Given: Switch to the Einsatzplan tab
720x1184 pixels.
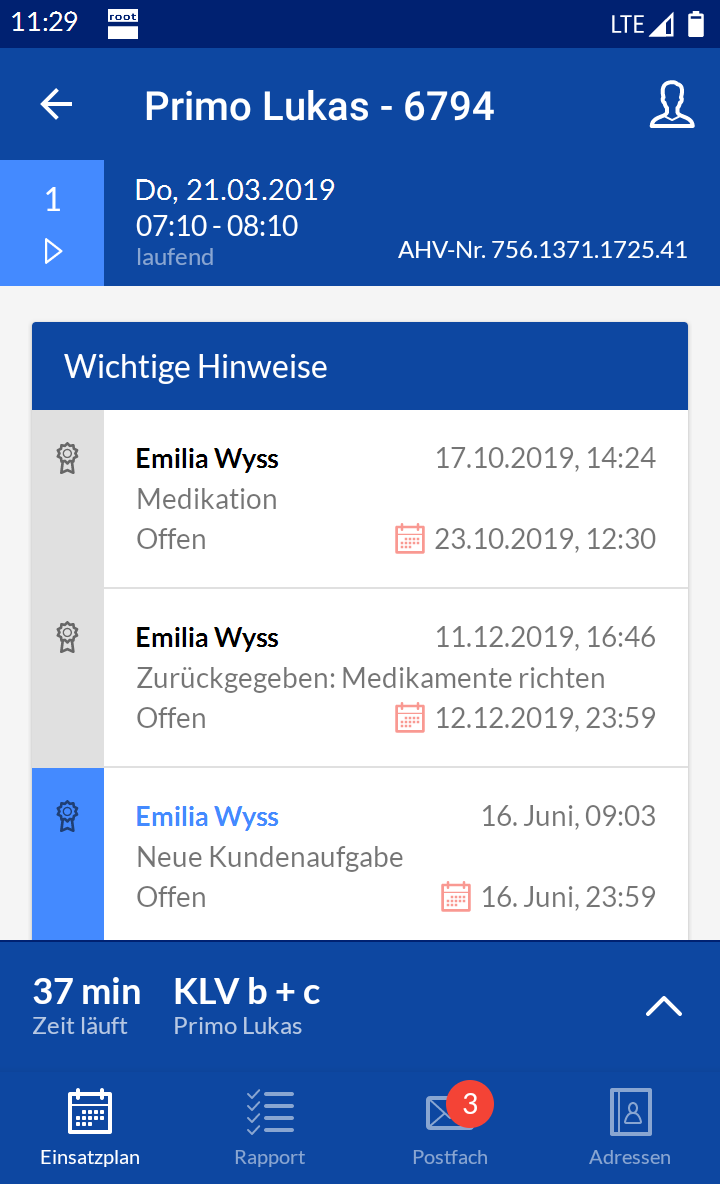Looking at the screenshot, I should [x=90, y=1127].
